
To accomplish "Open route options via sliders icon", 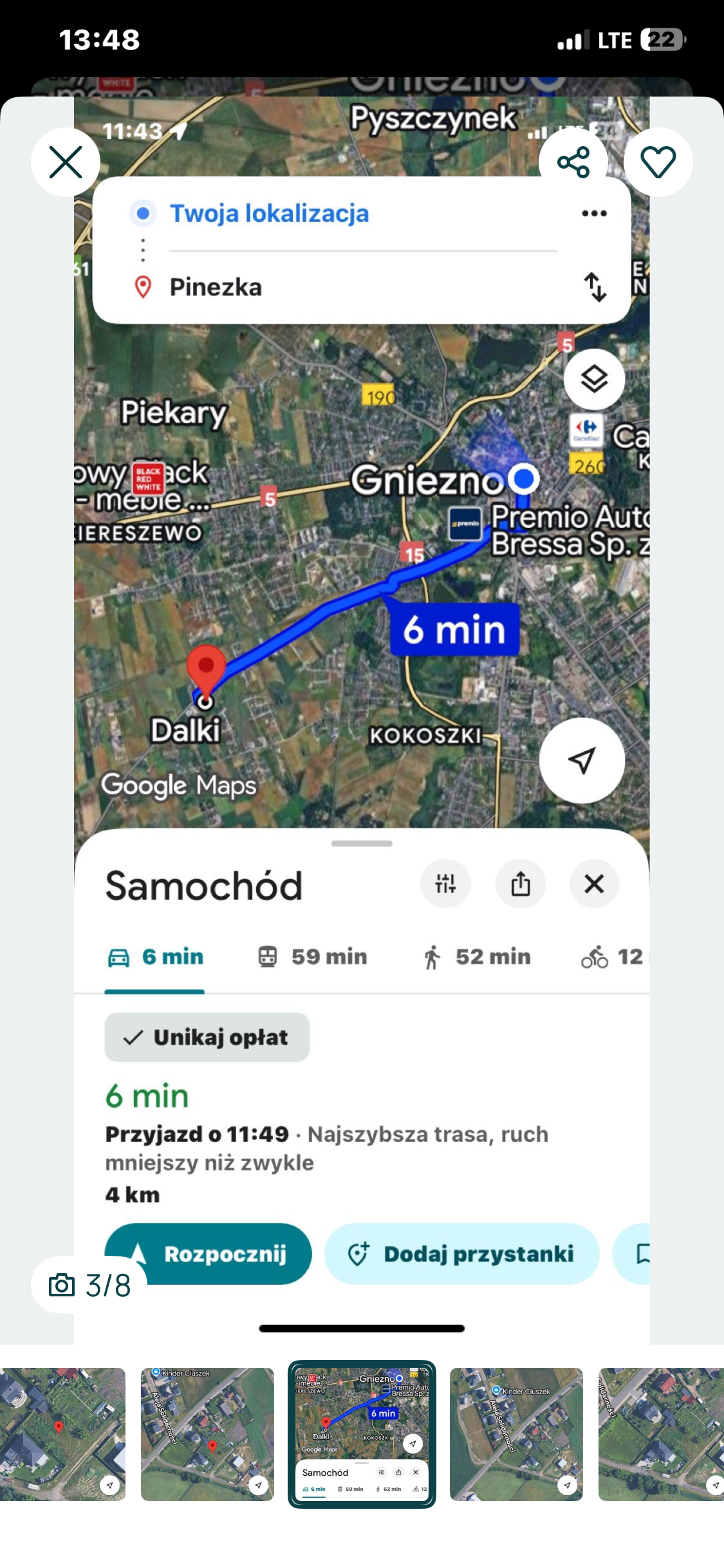I will pos(445,884).
